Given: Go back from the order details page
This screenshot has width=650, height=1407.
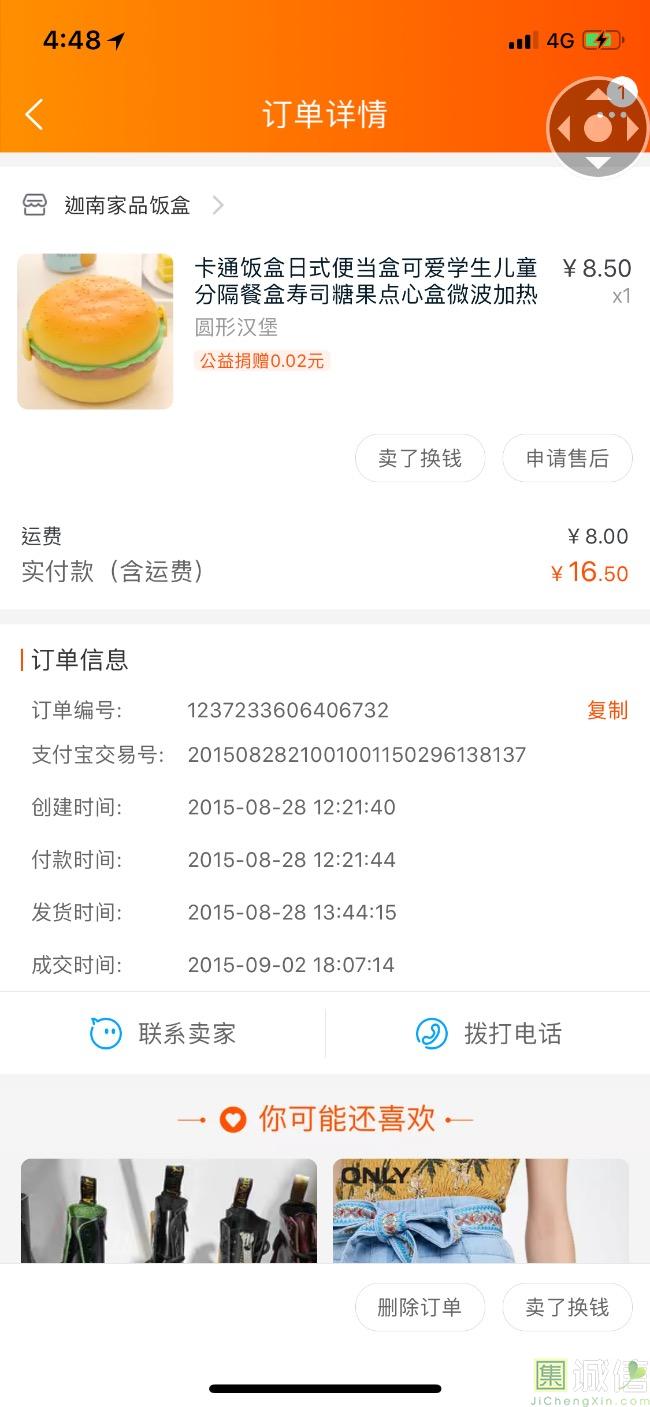Looking at the screenshot, I should point(34,114).
